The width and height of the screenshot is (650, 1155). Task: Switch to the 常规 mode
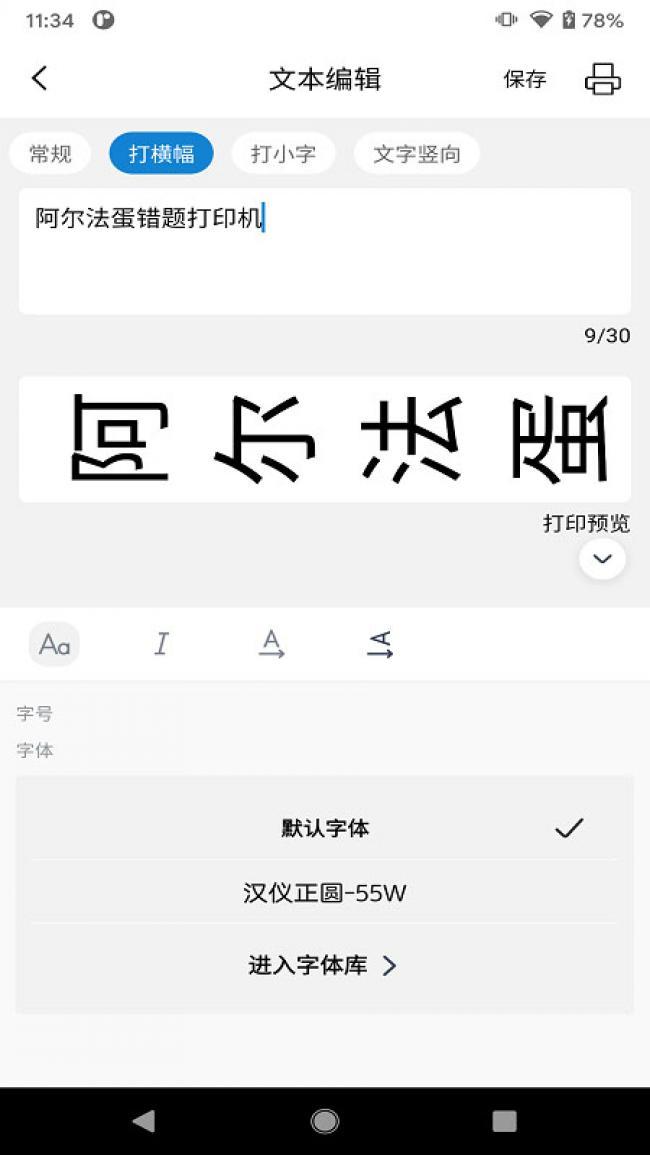pos(50,154)
